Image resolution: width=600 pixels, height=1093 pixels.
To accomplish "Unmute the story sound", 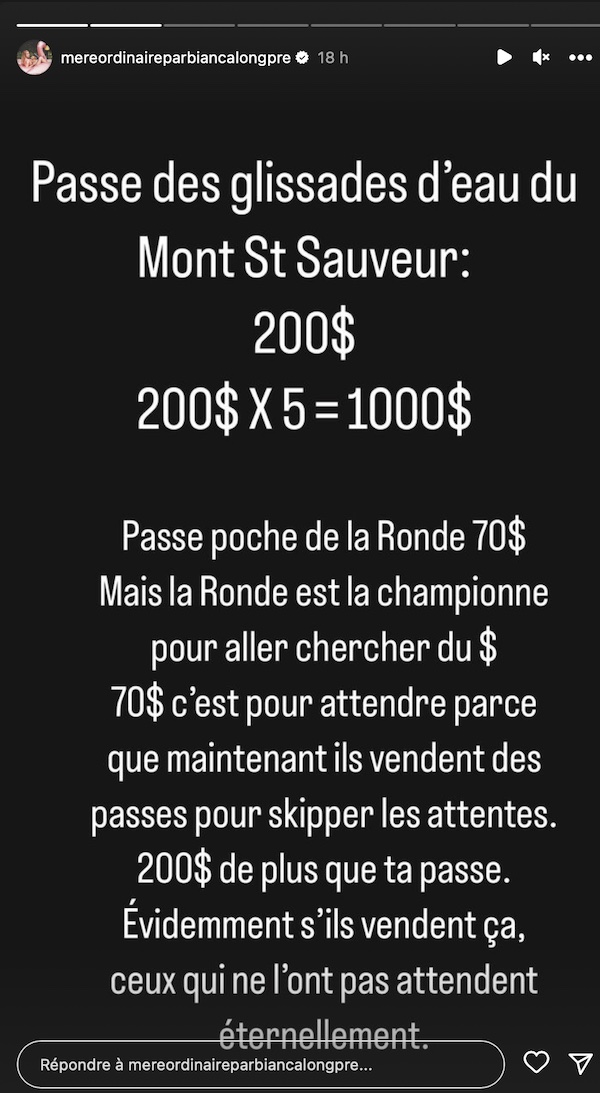I will point(541,57).
